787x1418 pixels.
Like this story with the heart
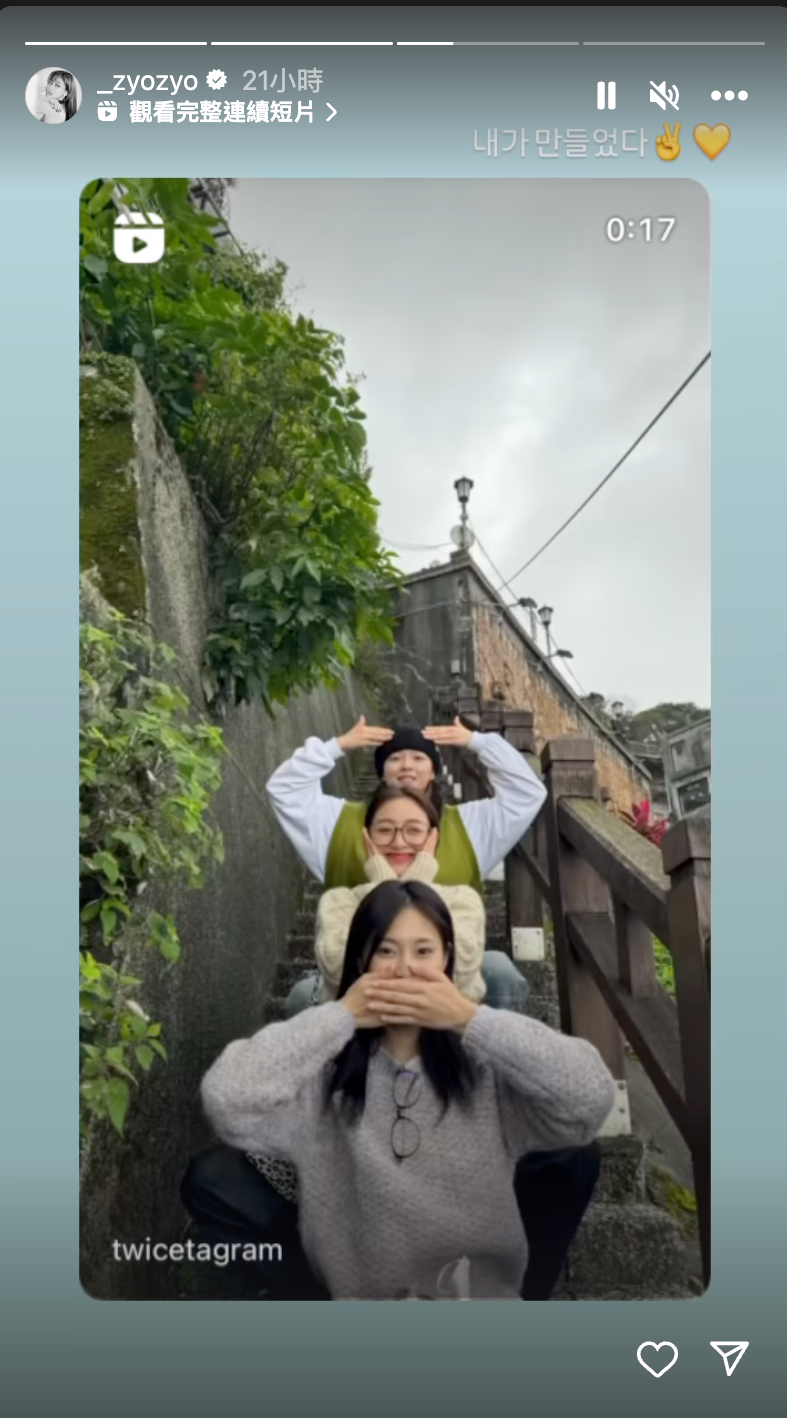(657, 1358)
